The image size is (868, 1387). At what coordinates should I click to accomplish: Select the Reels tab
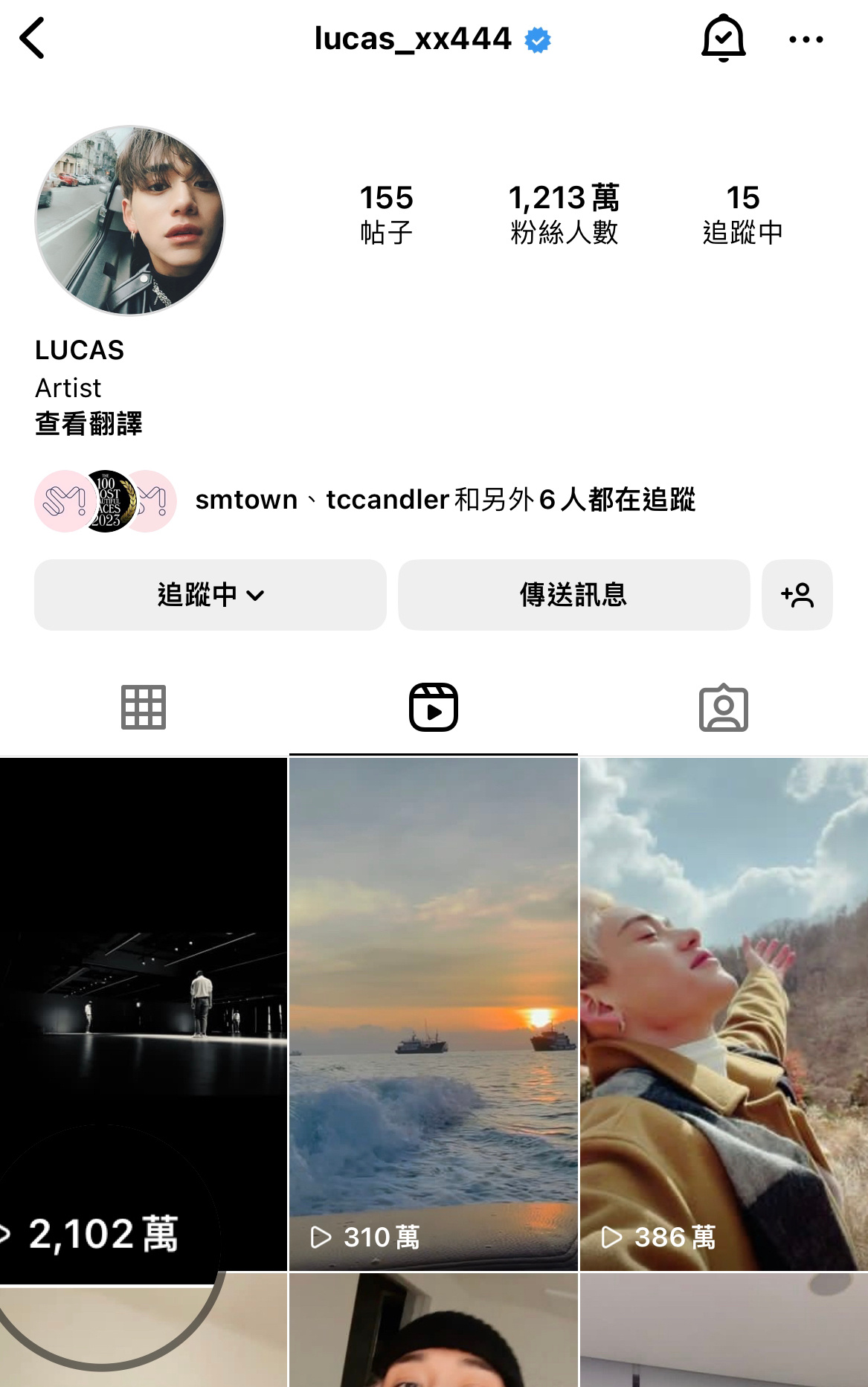tap(434, 707)
